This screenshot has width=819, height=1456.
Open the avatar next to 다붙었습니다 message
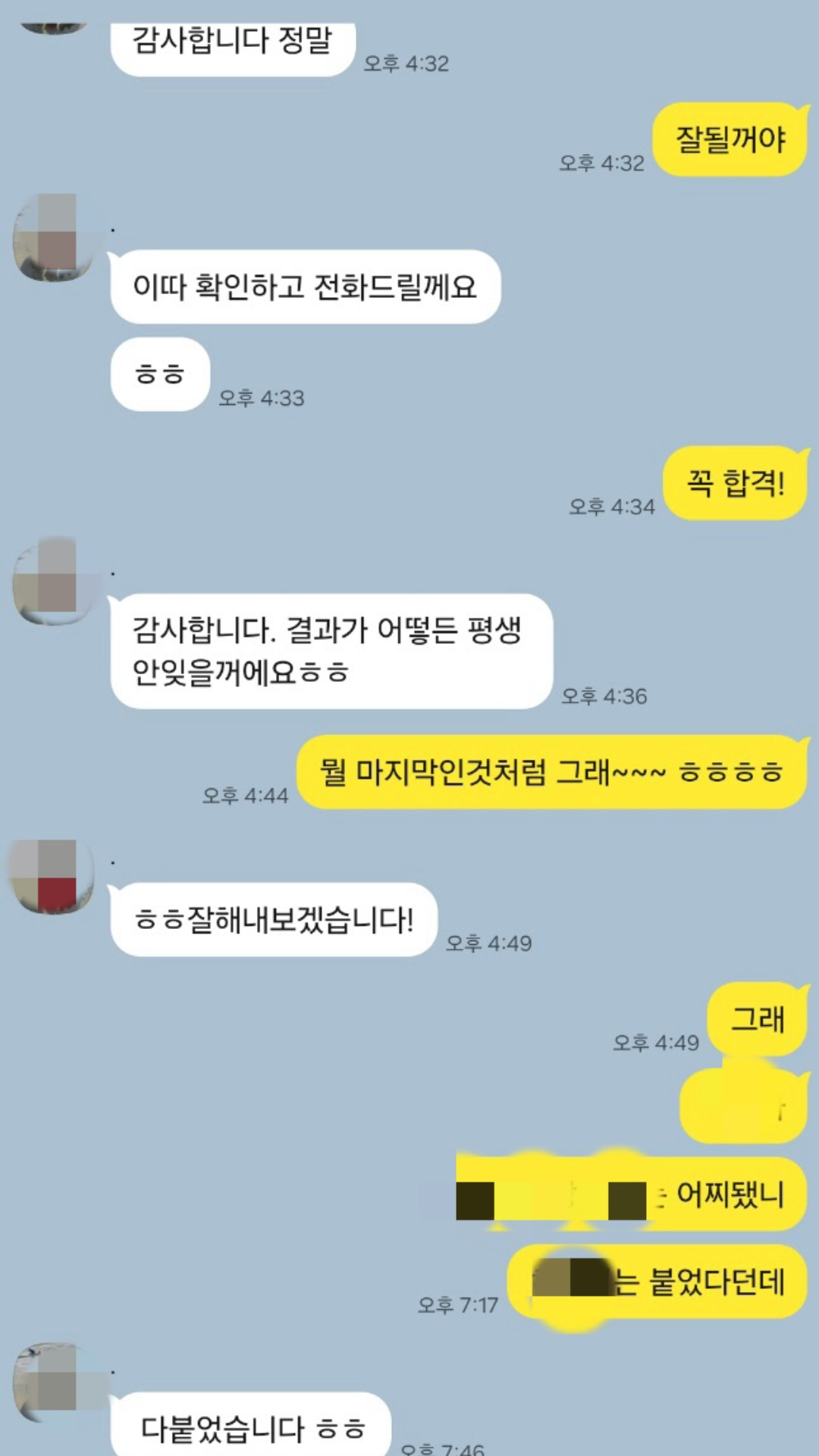(53, 1382)
